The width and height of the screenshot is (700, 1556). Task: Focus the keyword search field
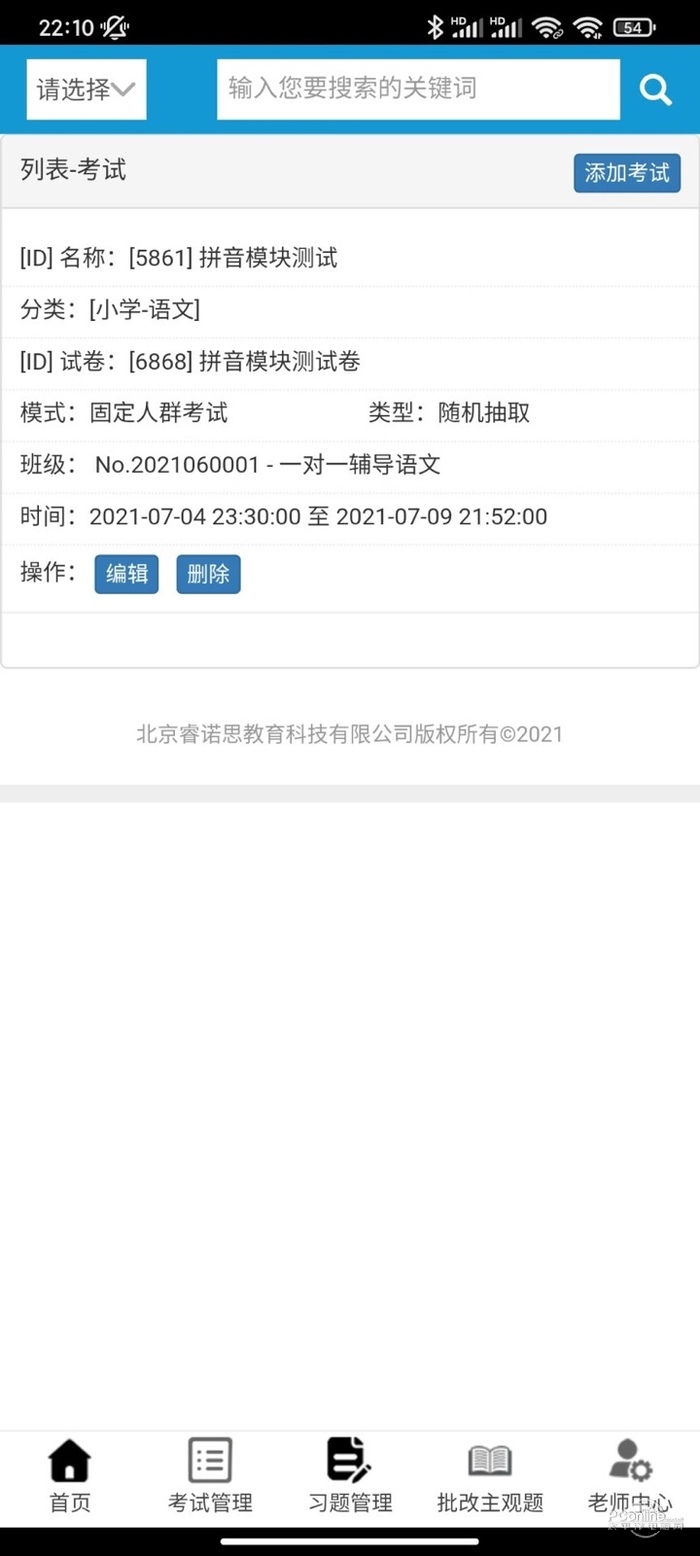pyautogui.click(x=418, y=90)
